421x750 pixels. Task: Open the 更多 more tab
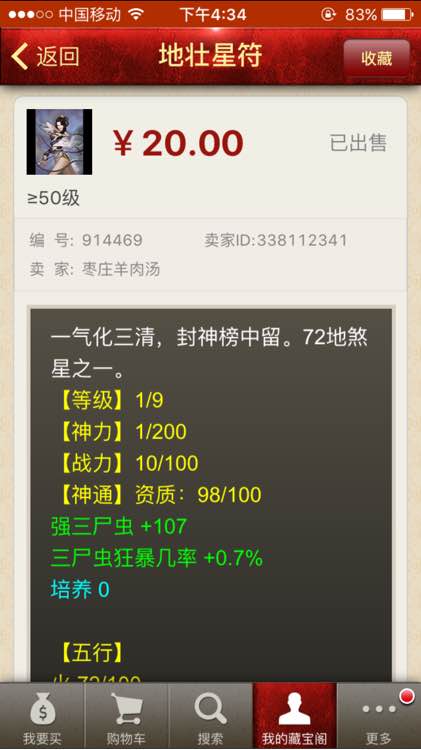pyautogui.click(x=379, y=717)
